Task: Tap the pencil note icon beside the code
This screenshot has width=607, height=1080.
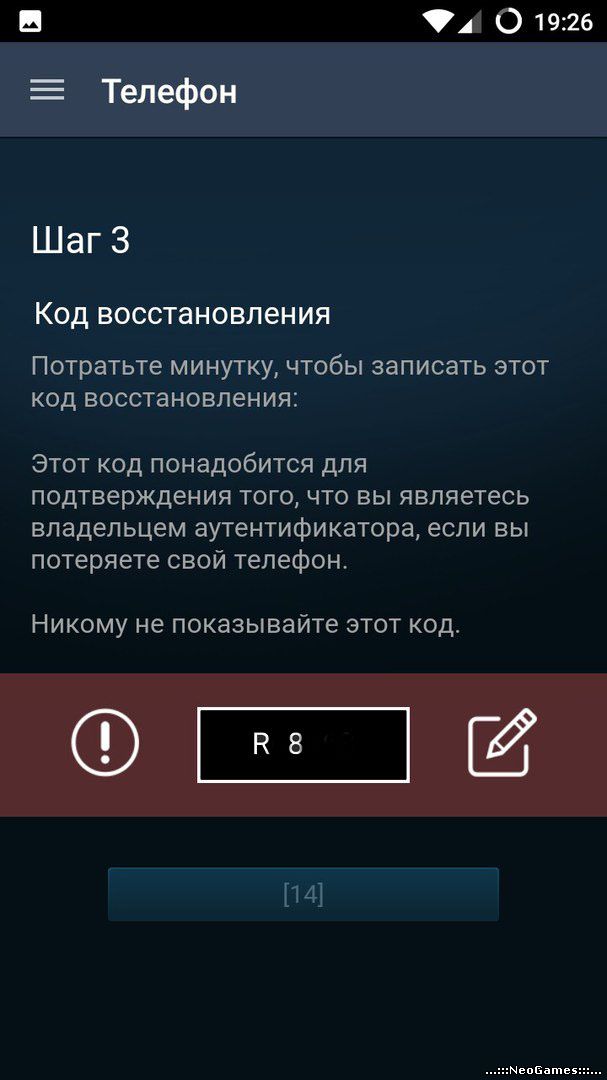Action: click(x=502, y=742)
